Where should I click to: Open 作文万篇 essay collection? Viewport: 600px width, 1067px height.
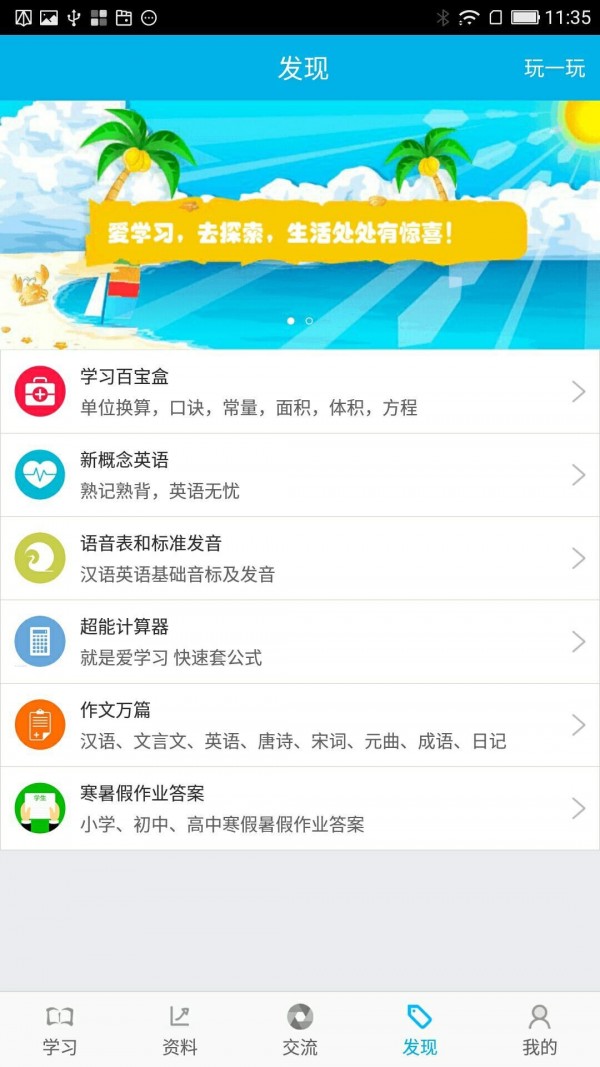[x=300, y=725]
